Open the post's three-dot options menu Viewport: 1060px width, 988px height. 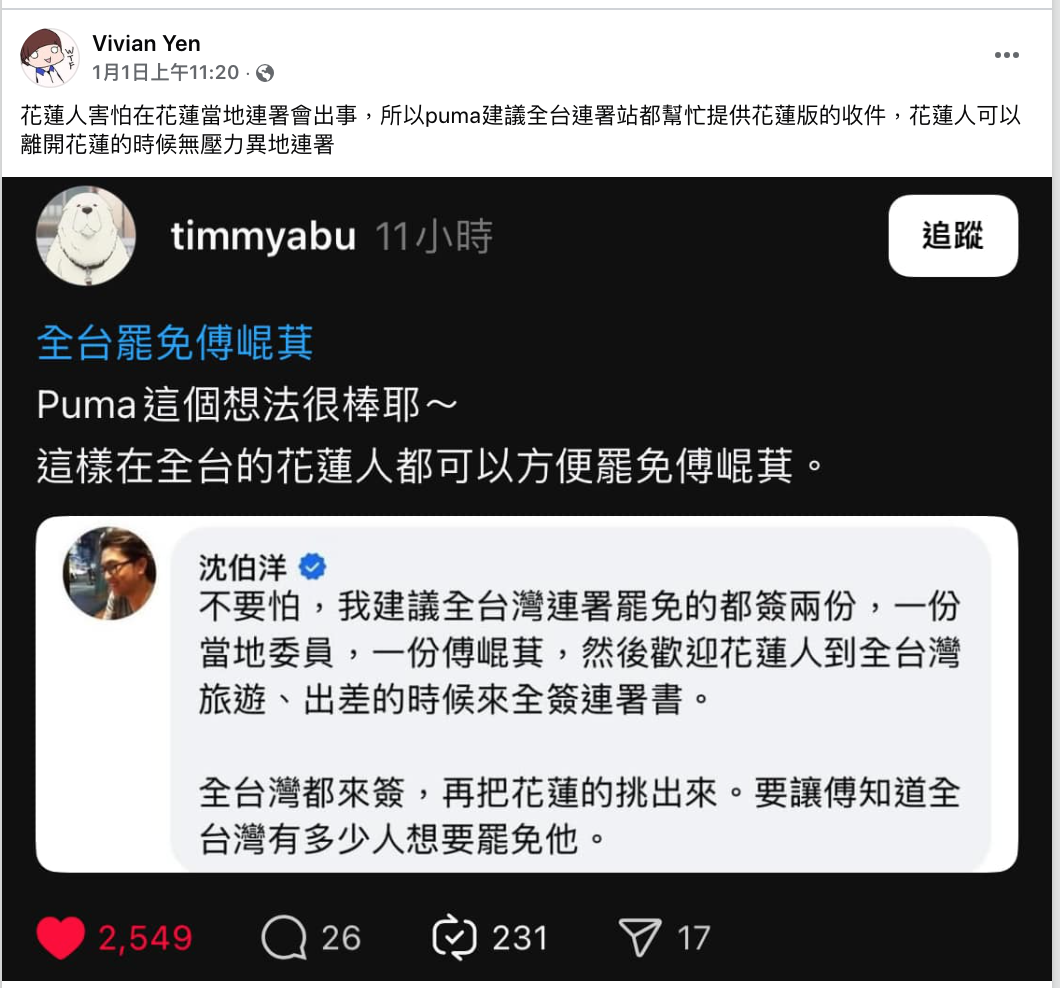(1006, 55)
